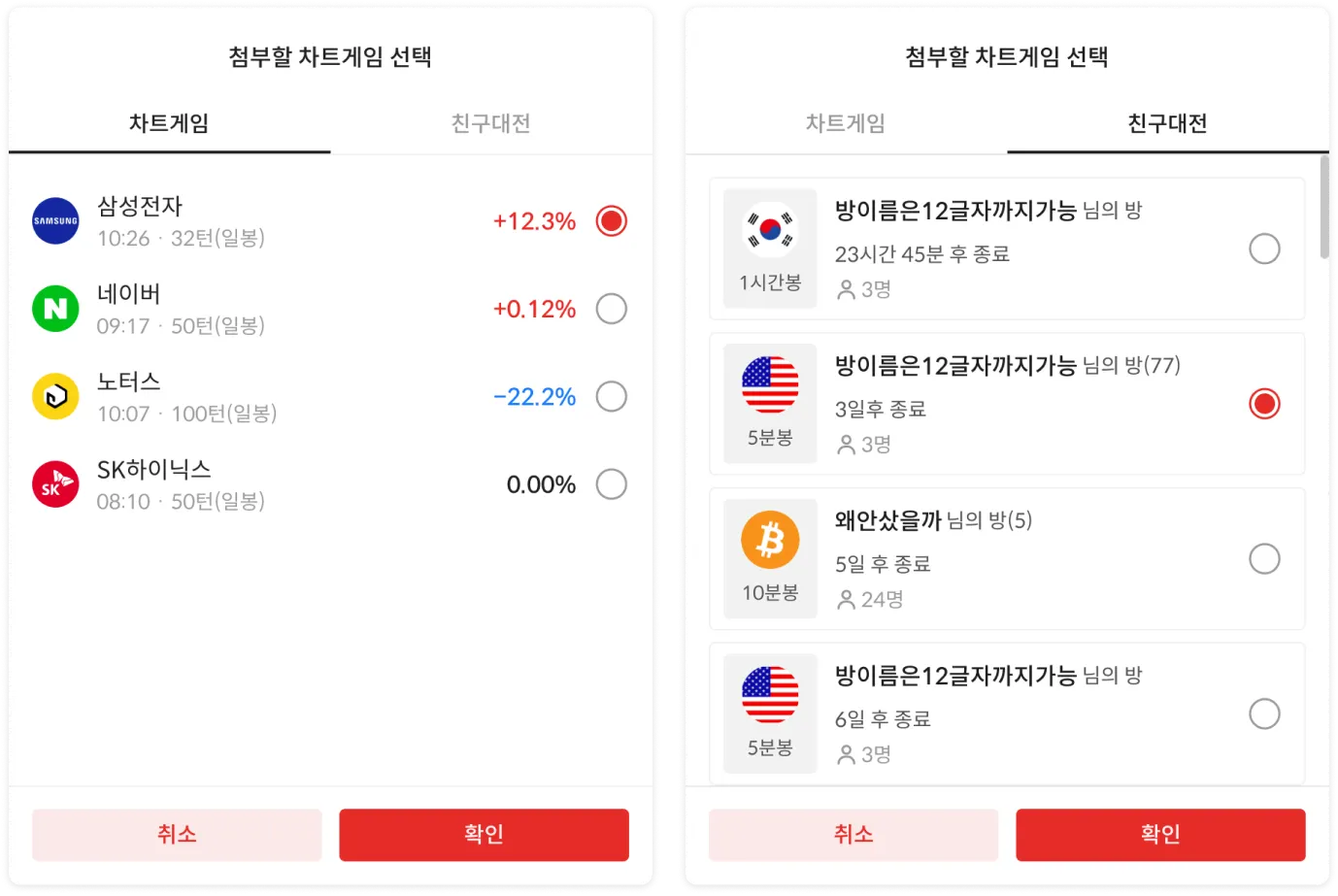Pick the SK하이닉스 chart game
This screenshot has height=896, width=1338.
tap(611, 483)
